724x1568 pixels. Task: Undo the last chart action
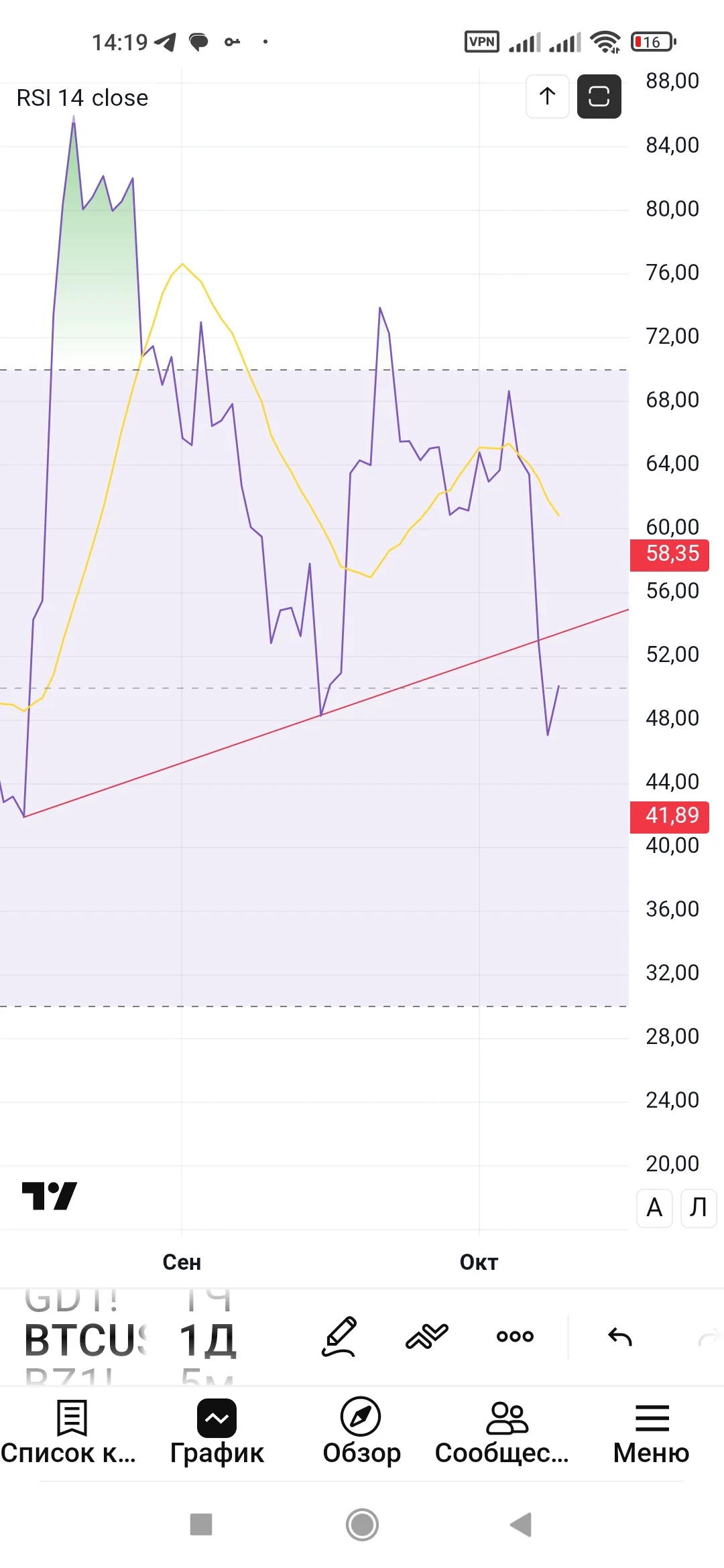[x=620, y=1337]
